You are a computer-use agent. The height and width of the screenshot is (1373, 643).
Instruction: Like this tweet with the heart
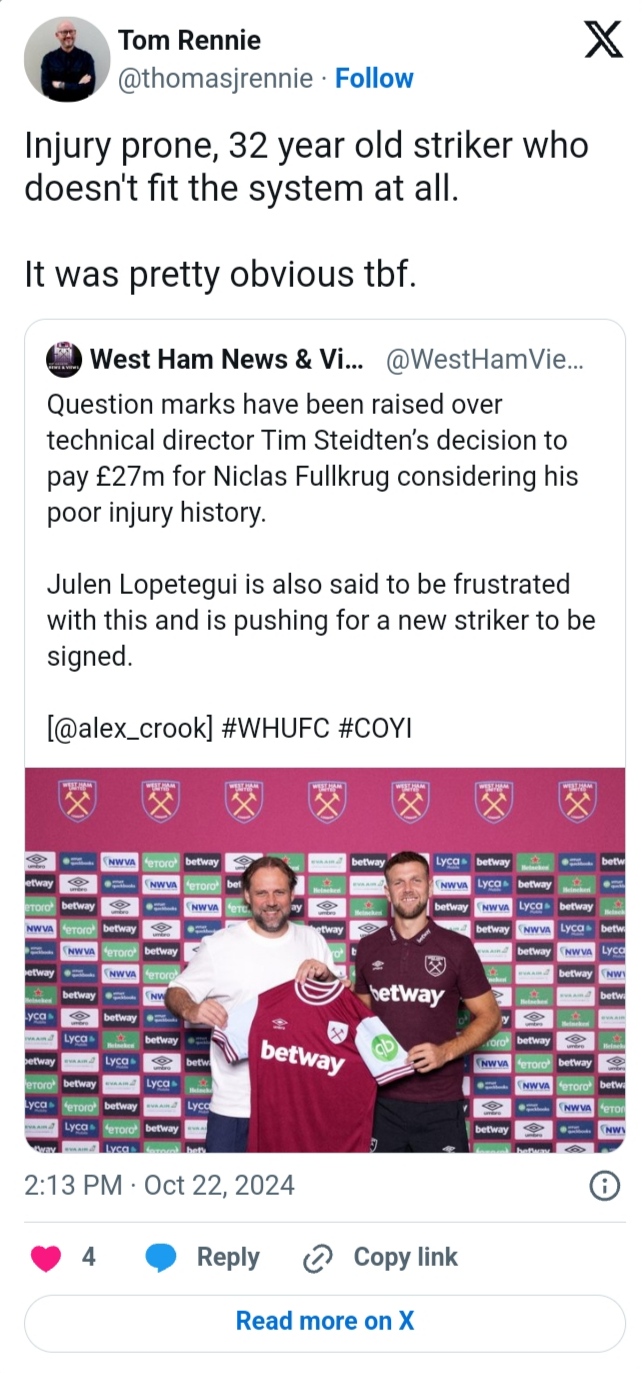[47, 1258]
